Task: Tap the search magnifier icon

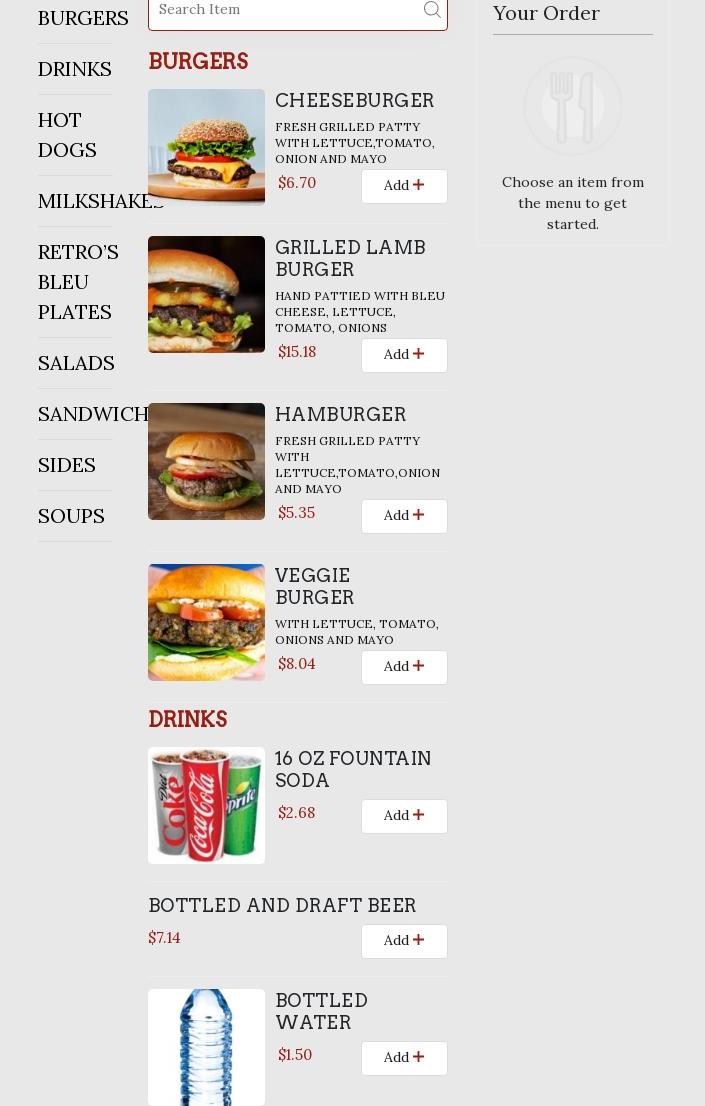Action: click(432, 10)
